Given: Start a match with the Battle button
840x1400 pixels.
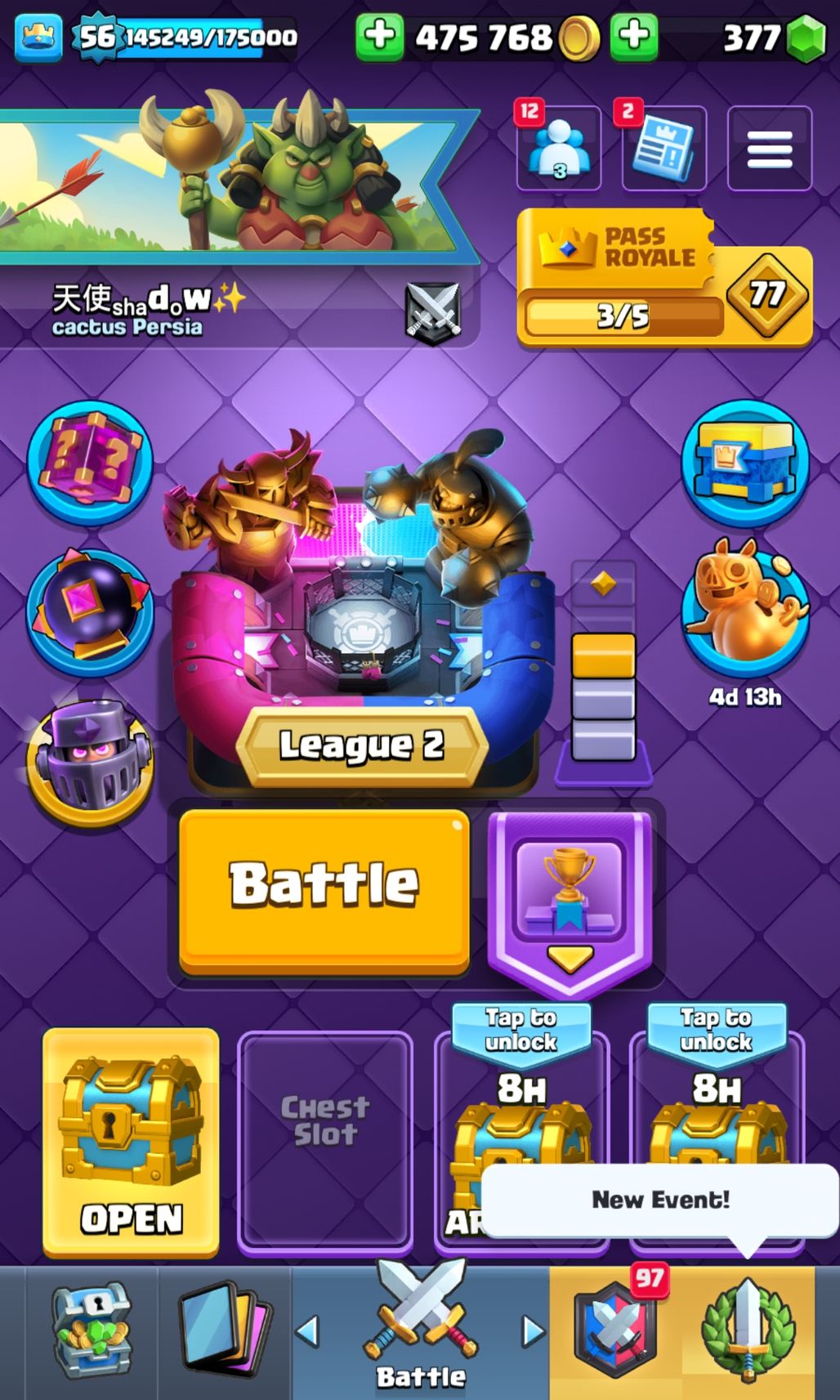Looking at the screenshot, I should pos(324,891).
